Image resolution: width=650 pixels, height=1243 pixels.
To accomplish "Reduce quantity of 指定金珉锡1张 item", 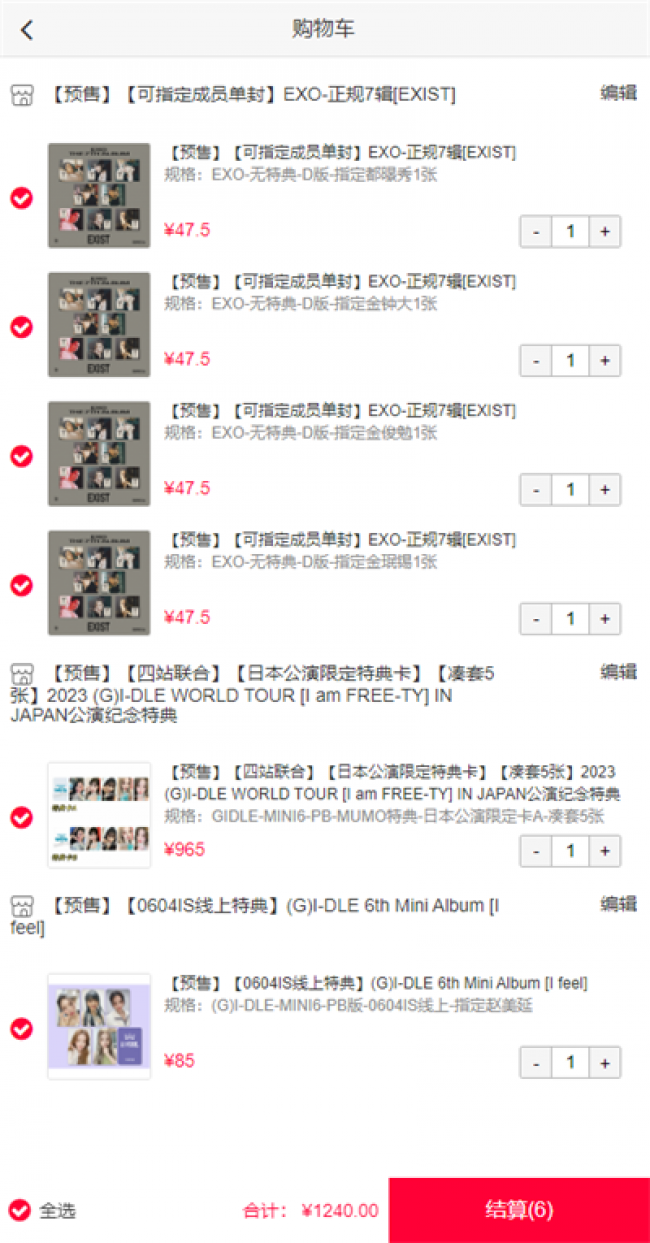I will tap(536, 619).
